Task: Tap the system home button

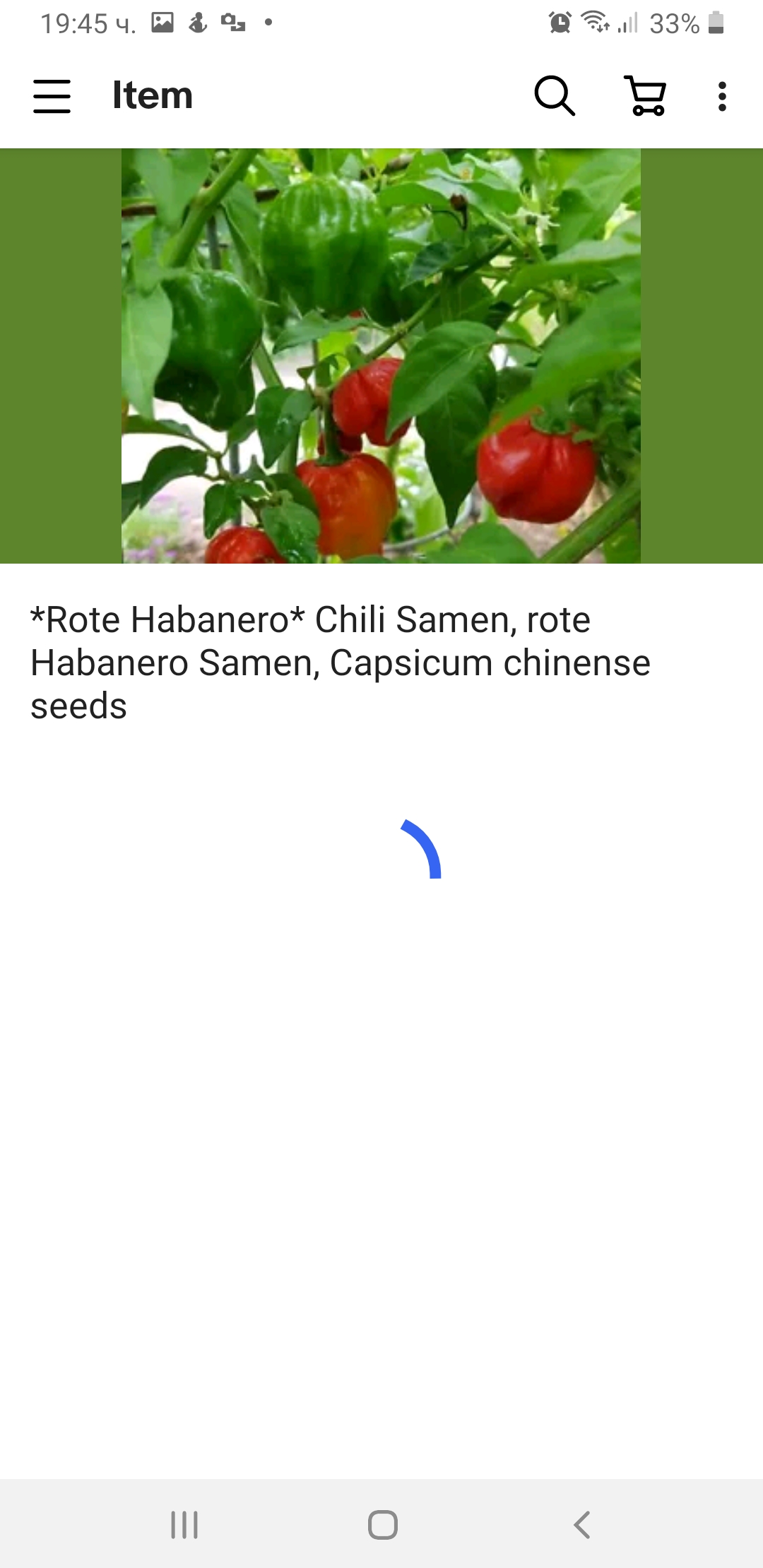Action: 382,1524
